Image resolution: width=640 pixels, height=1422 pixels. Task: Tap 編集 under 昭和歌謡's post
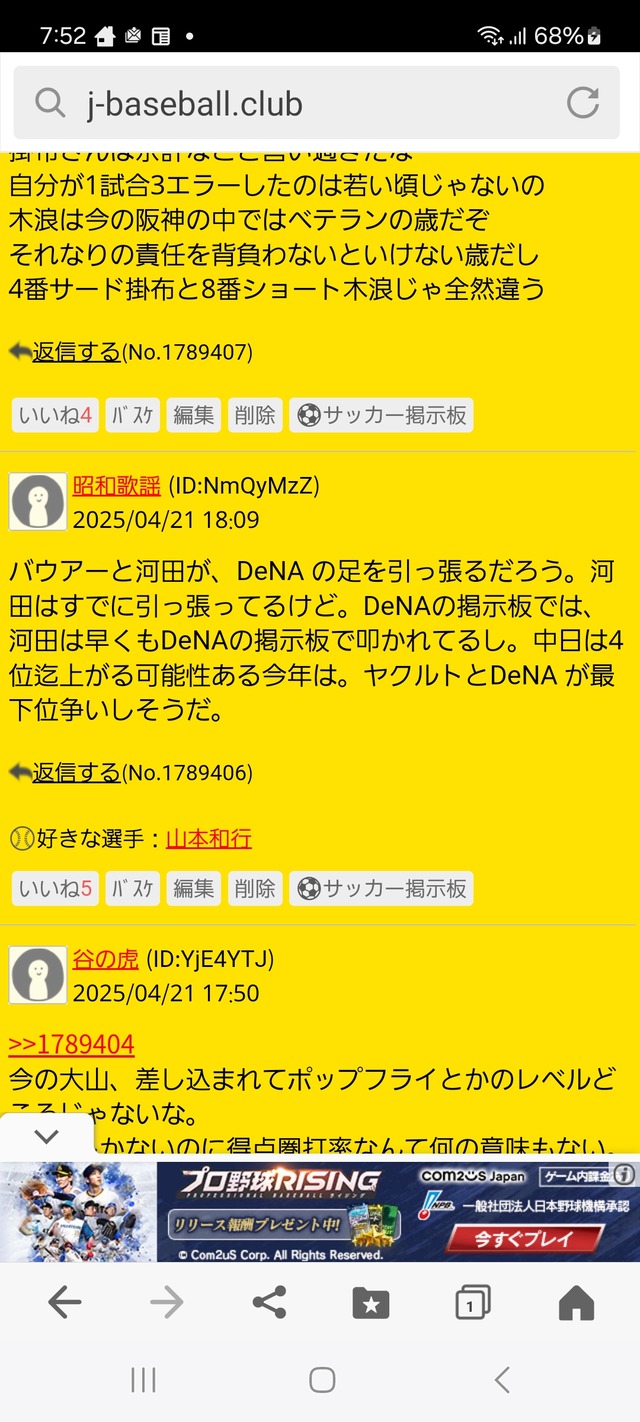coord(193,888)
